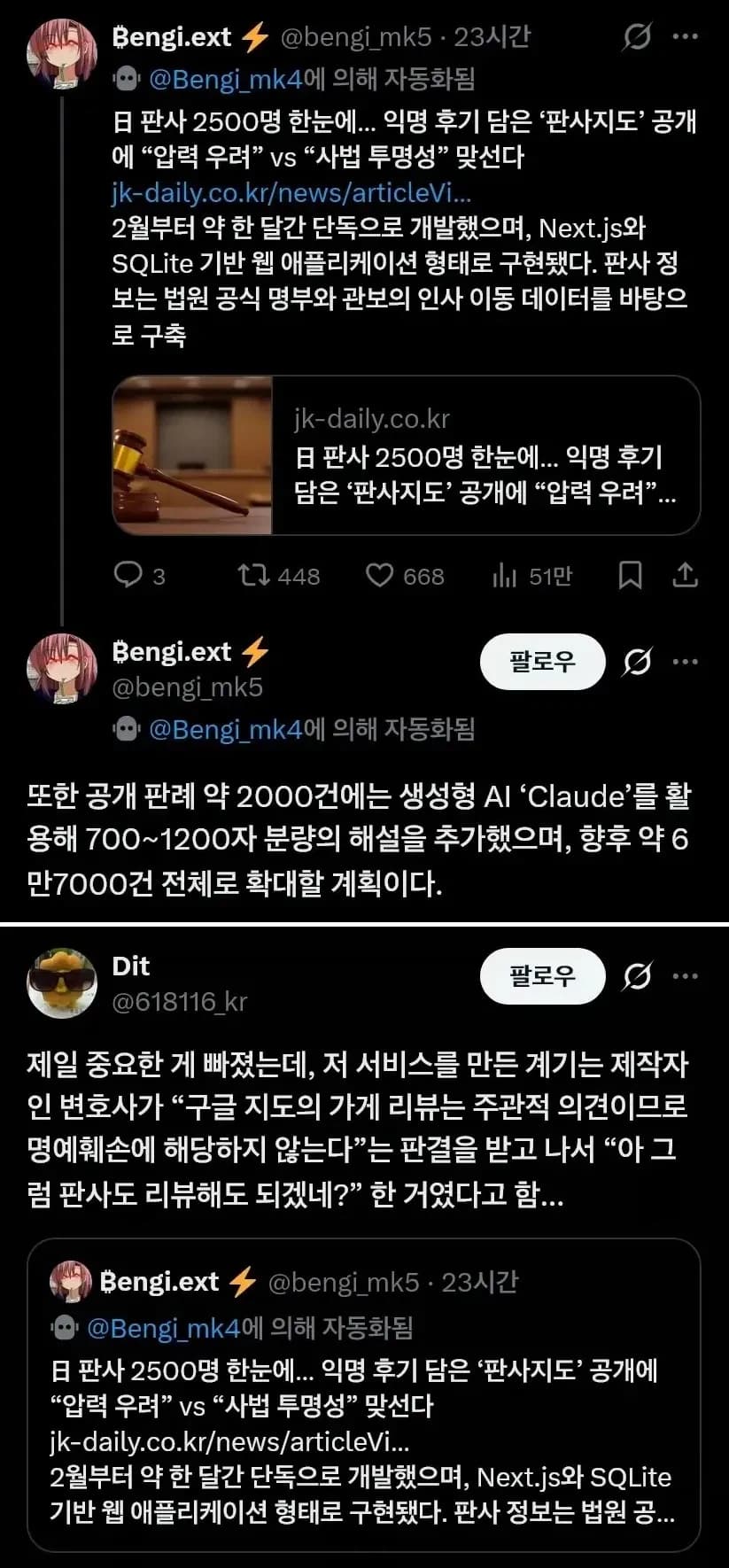This screenshot has height=1568, width=729.
Task: Open Dit's profile picture
Action: pyautogui.click(x=61, y=983)
